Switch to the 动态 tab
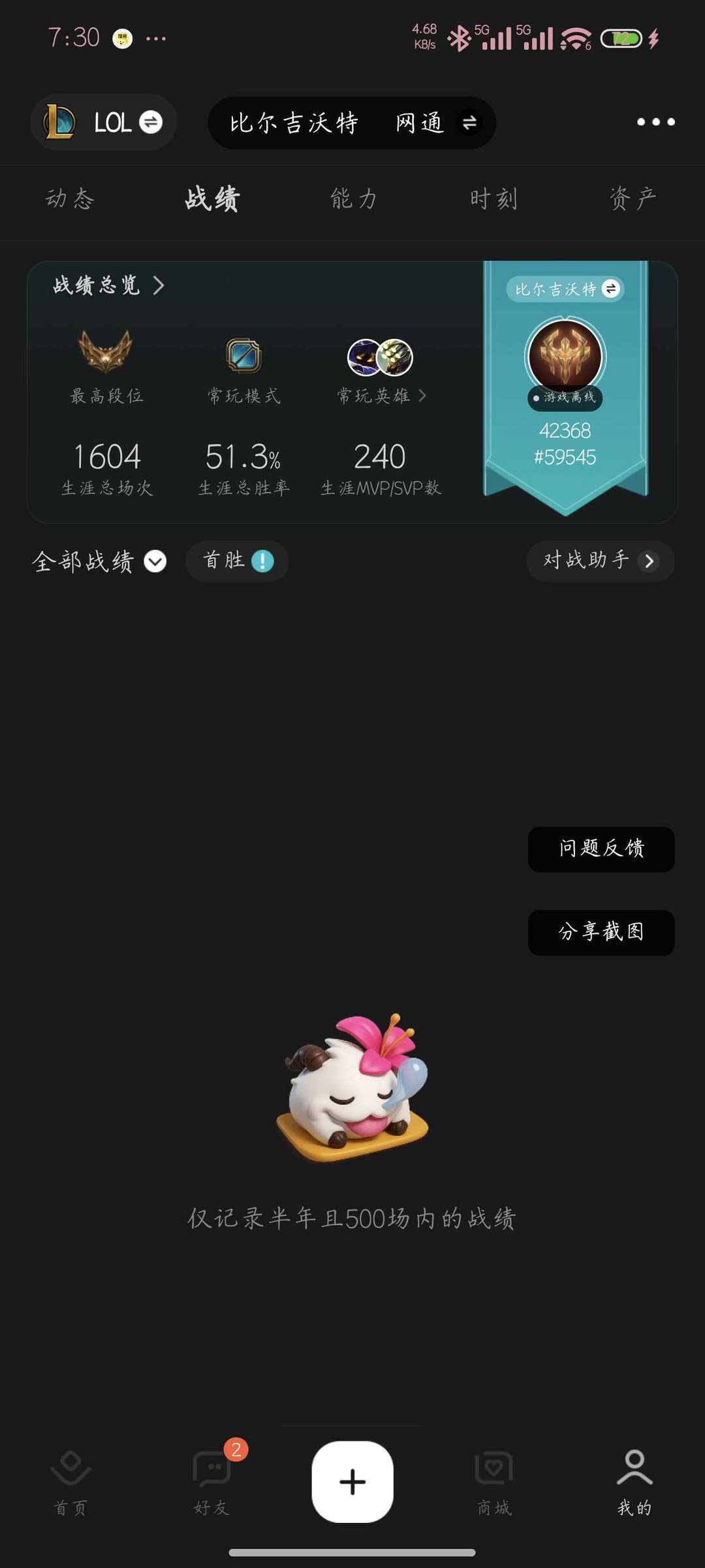705x1568 pixels. (70, 199)
